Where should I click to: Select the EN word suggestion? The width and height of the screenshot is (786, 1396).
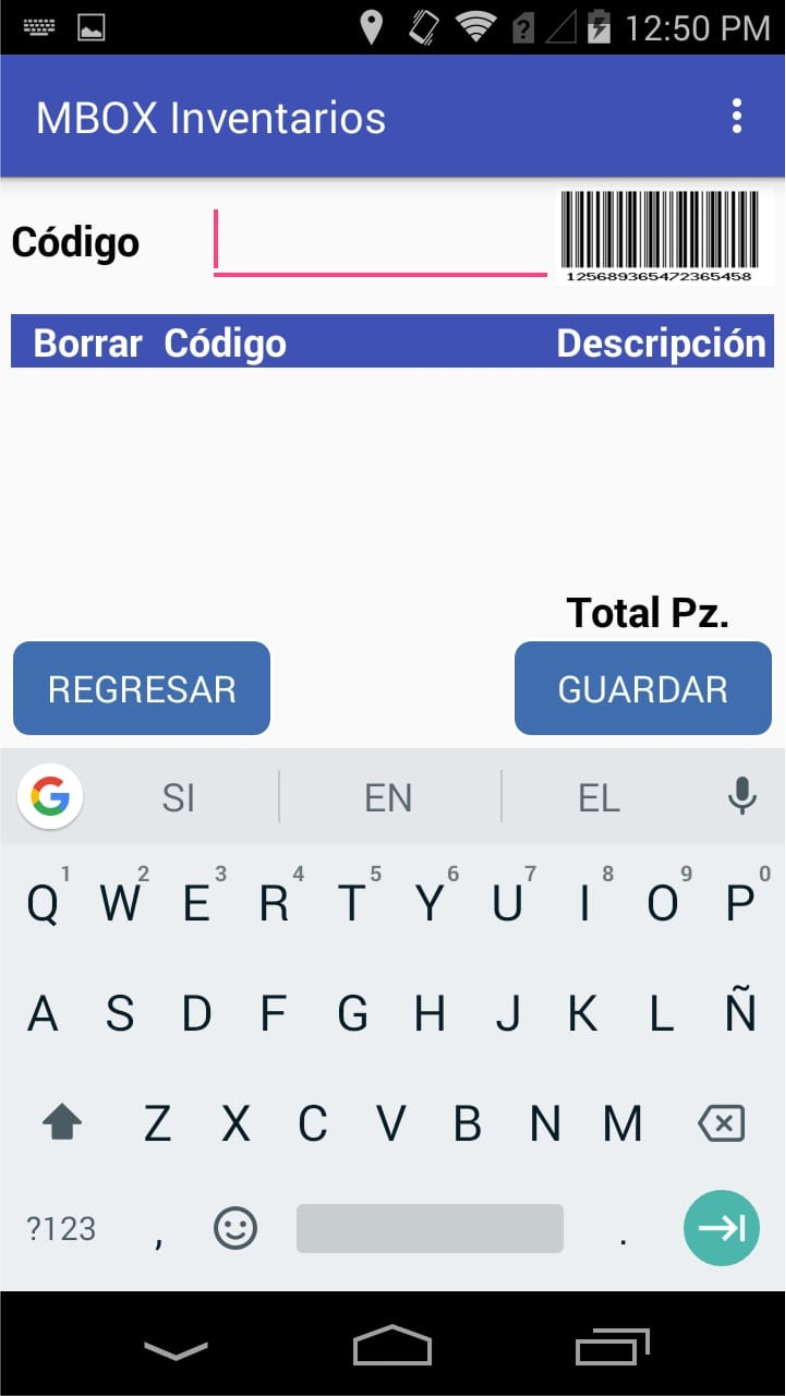coord(389,796)
